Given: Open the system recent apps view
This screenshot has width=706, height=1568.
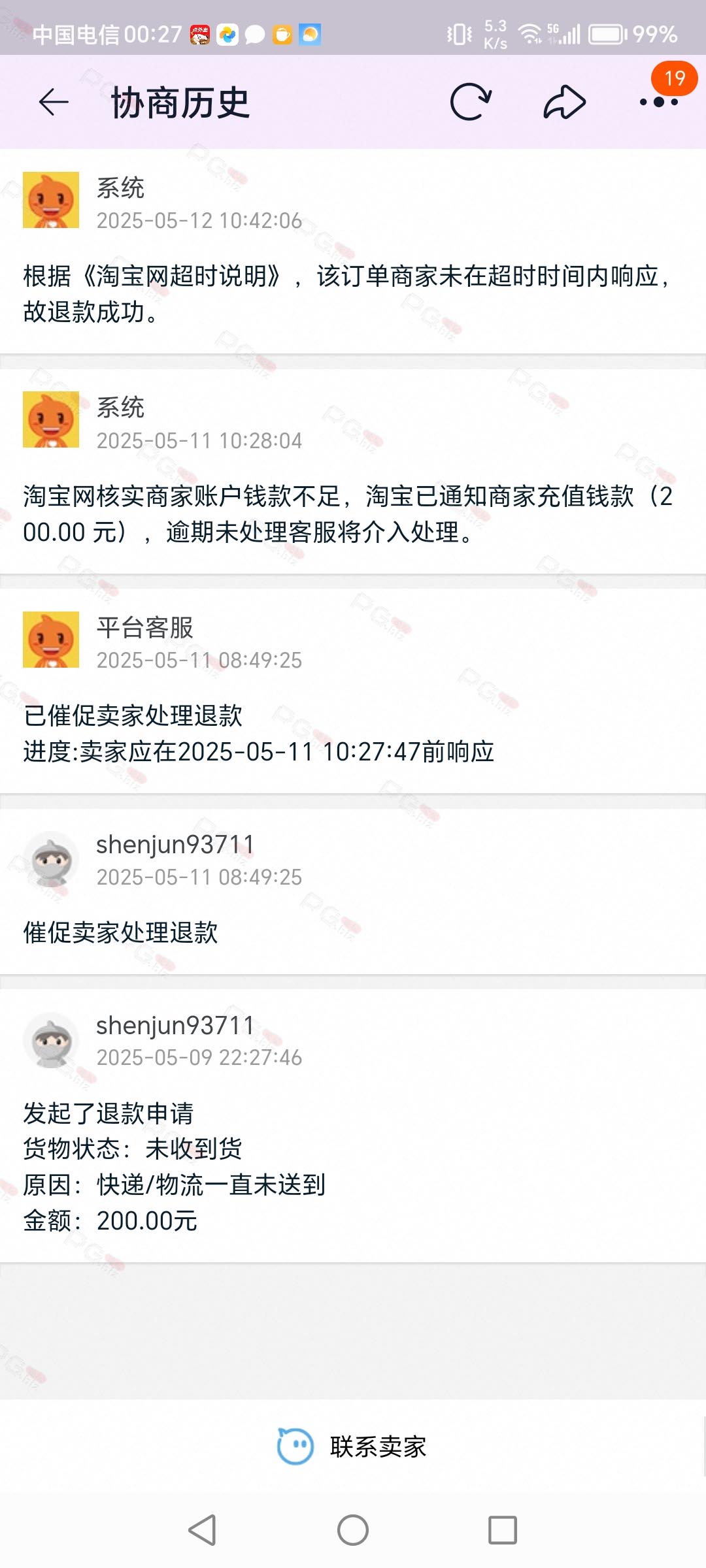Looking at the screenshot, I should pos(503,1530).
